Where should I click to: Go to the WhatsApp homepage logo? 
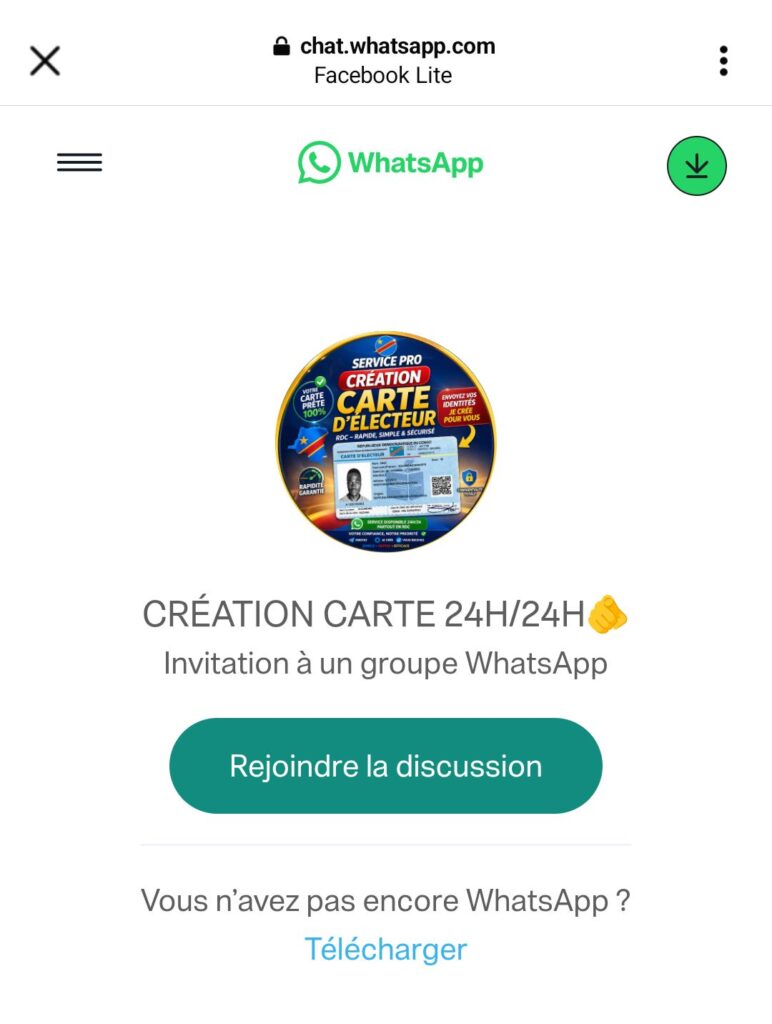pos(390,163)
